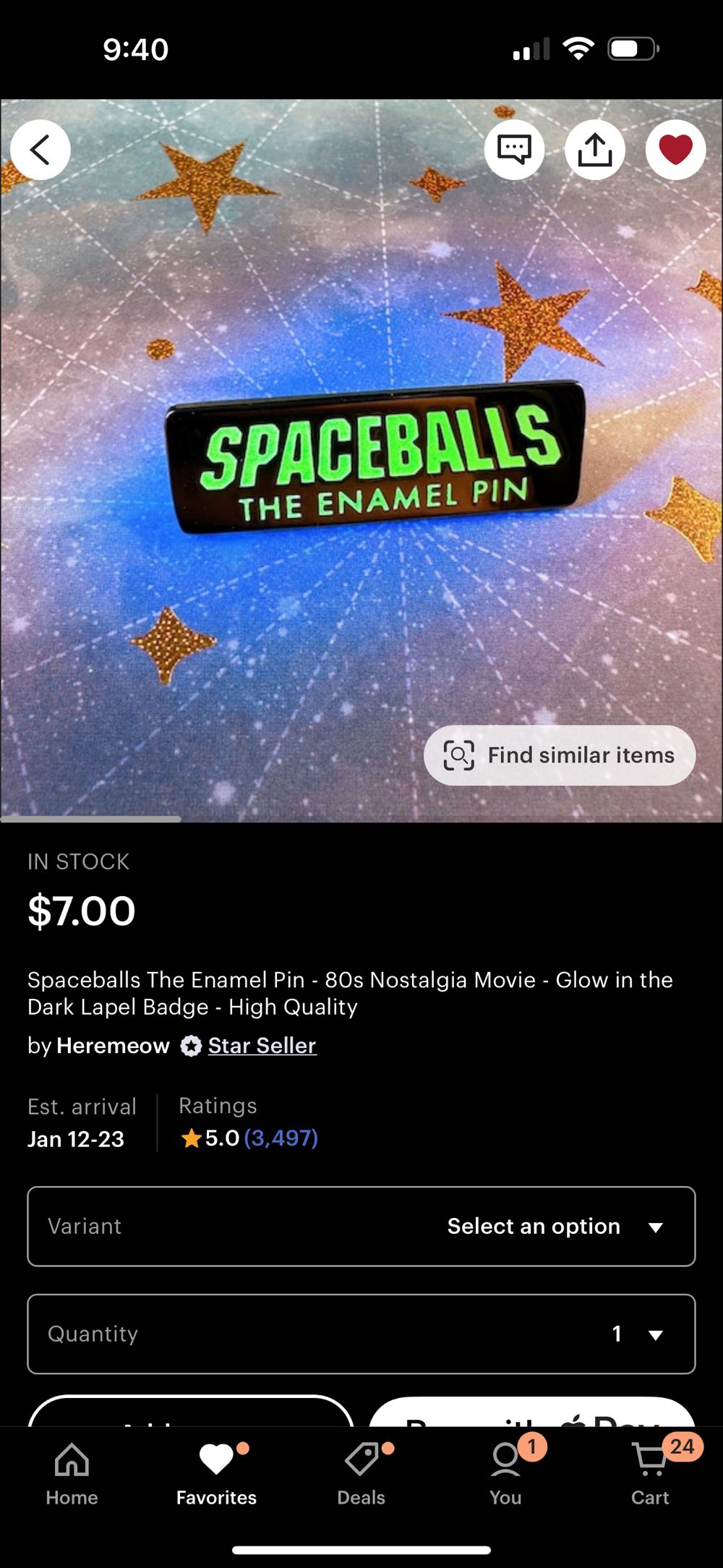The image size is (723, 1568).
Task: Open the Star Seller link
Action: [x=262, y=1045]
